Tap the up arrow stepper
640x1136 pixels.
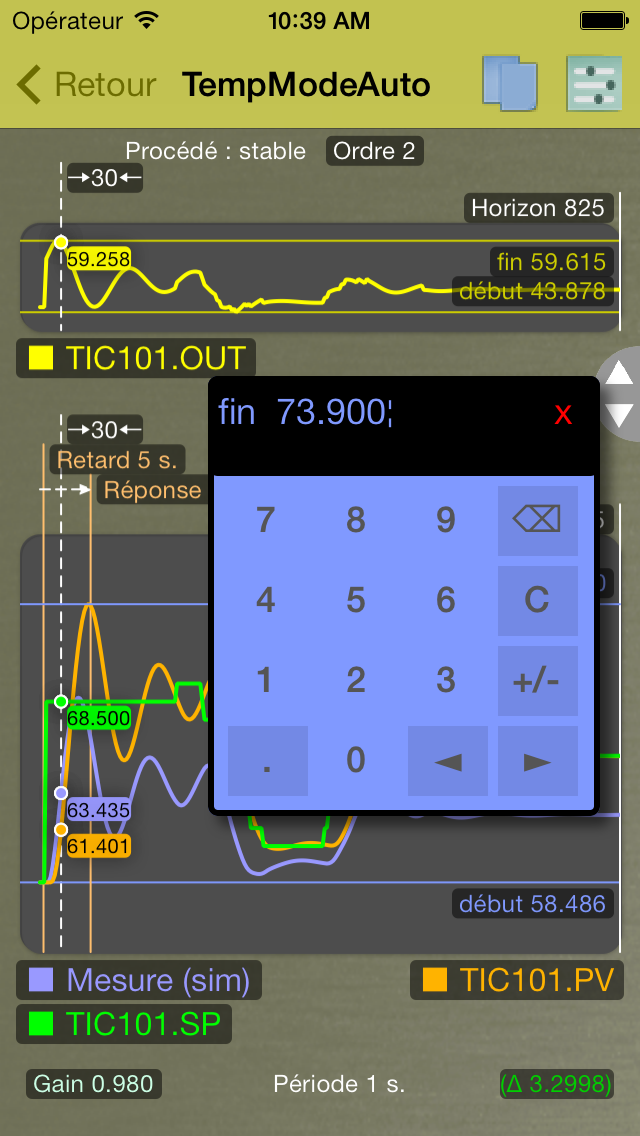pyautogui.click(x=619, y=374)
